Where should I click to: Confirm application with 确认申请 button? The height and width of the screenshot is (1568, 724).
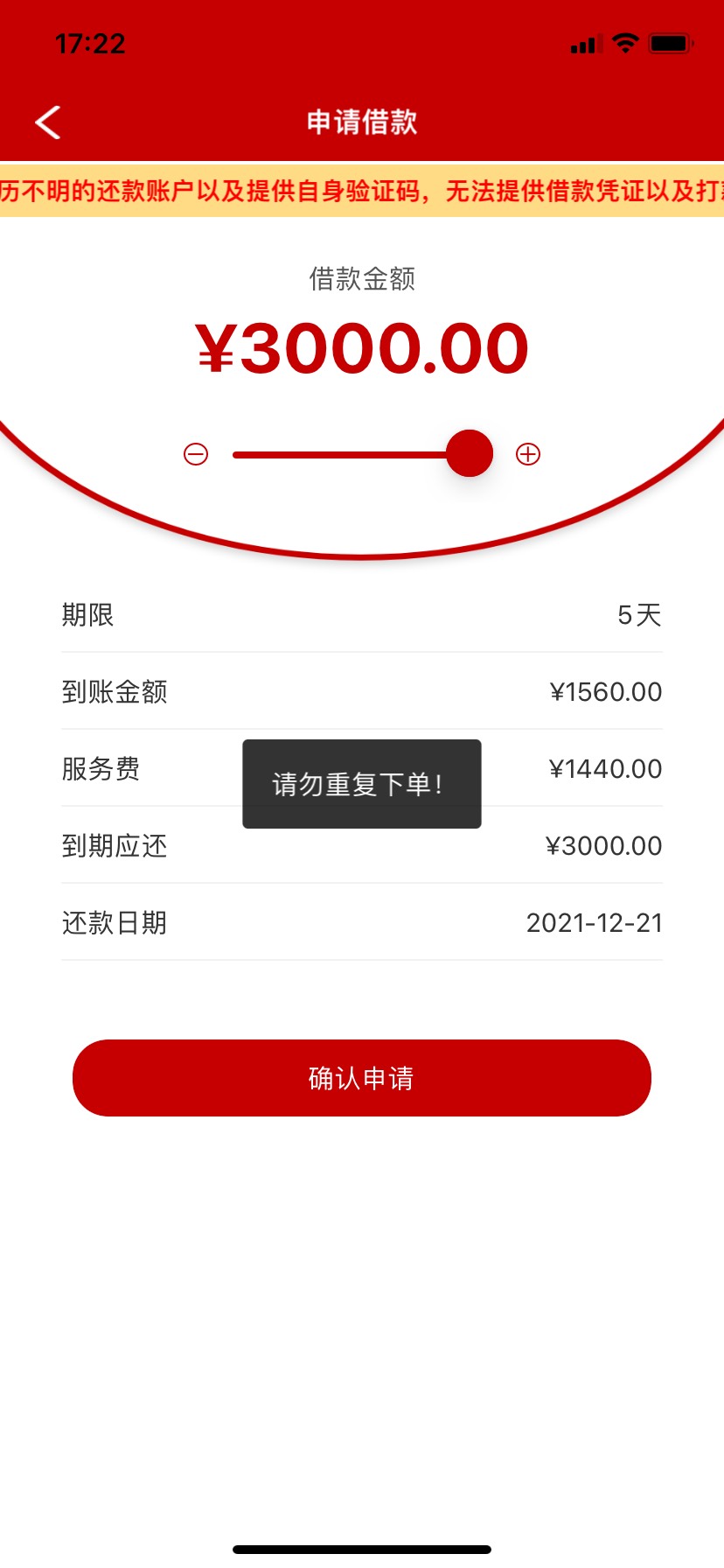pos(362,1078)
